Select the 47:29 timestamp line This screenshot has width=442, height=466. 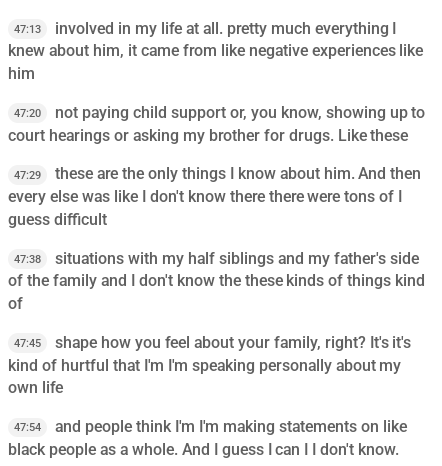(27, 175)
